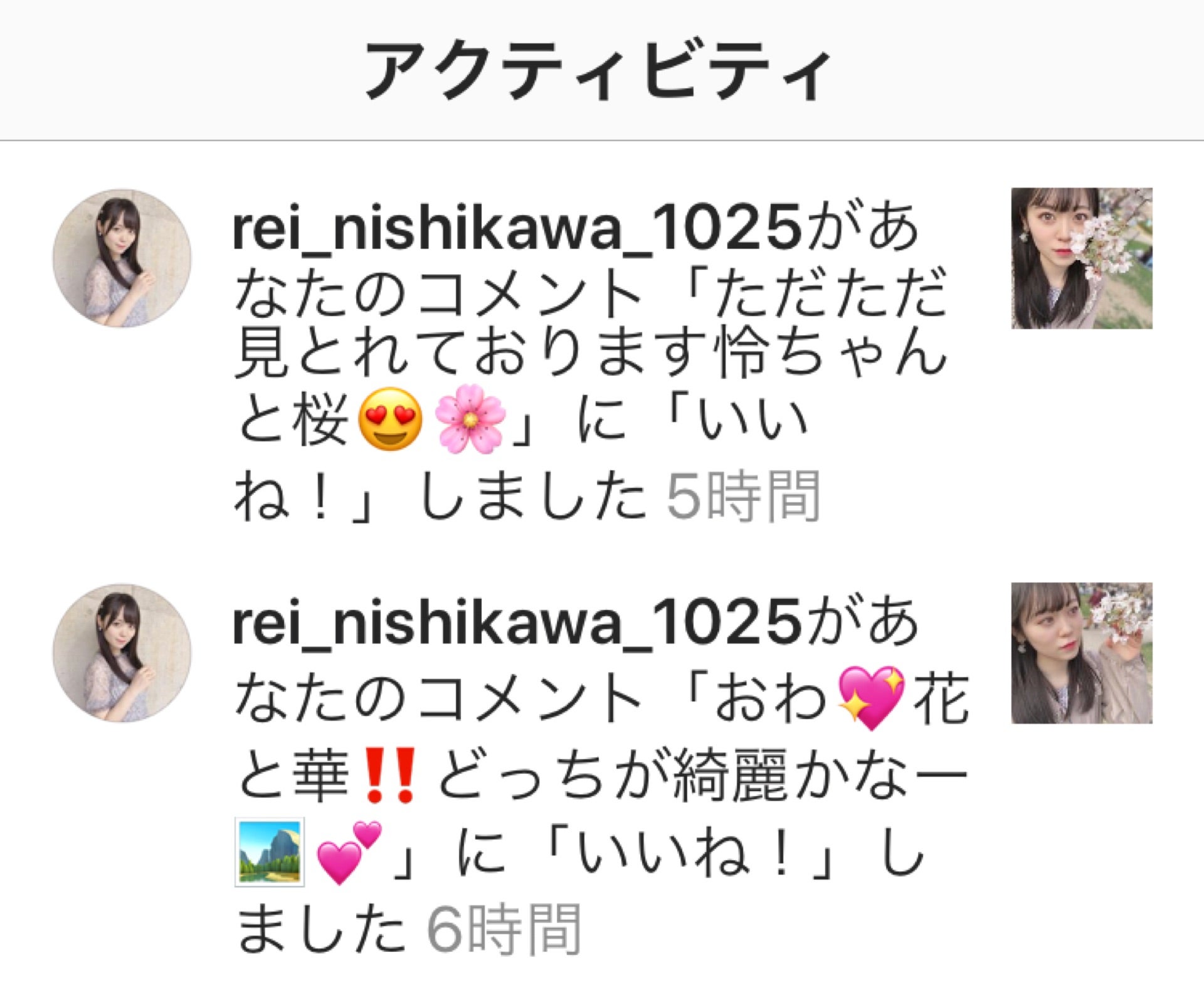Image resolution: width=1204 pixels, height=1000 pixels.
Task: Open profile picture of the 6時間 notification
Action: 122,653
